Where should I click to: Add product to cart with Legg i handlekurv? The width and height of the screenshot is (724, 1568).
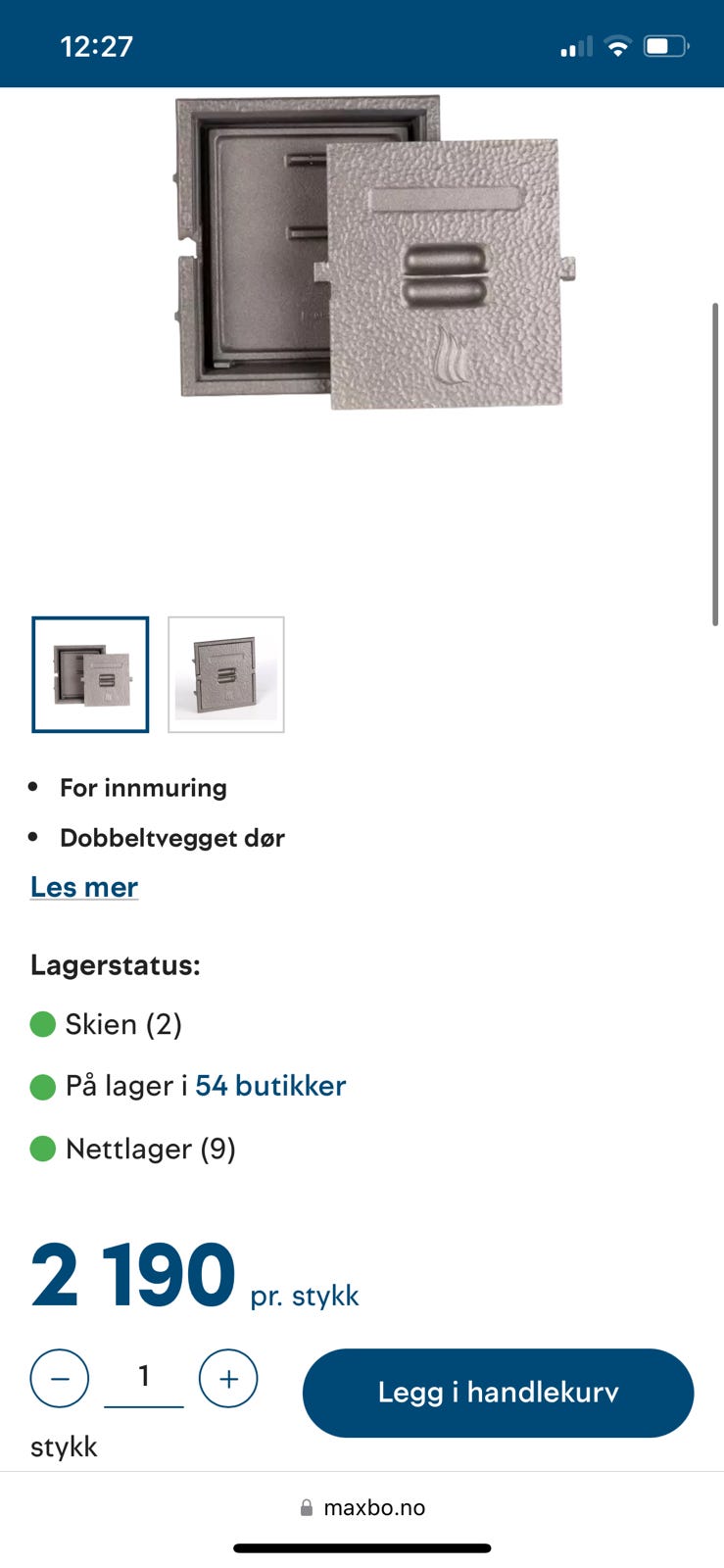[x=498, y=1393]
